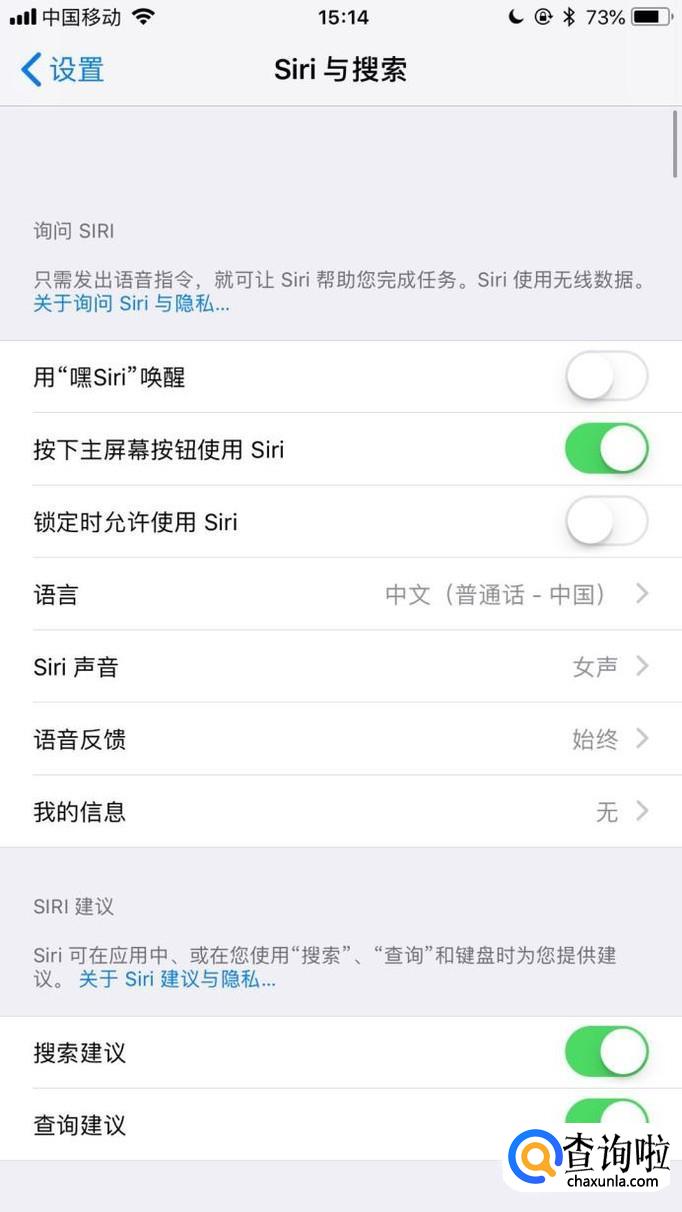Go back to 设置
The height and width of the screenshot is (1212, 682).
coord(63,70)
